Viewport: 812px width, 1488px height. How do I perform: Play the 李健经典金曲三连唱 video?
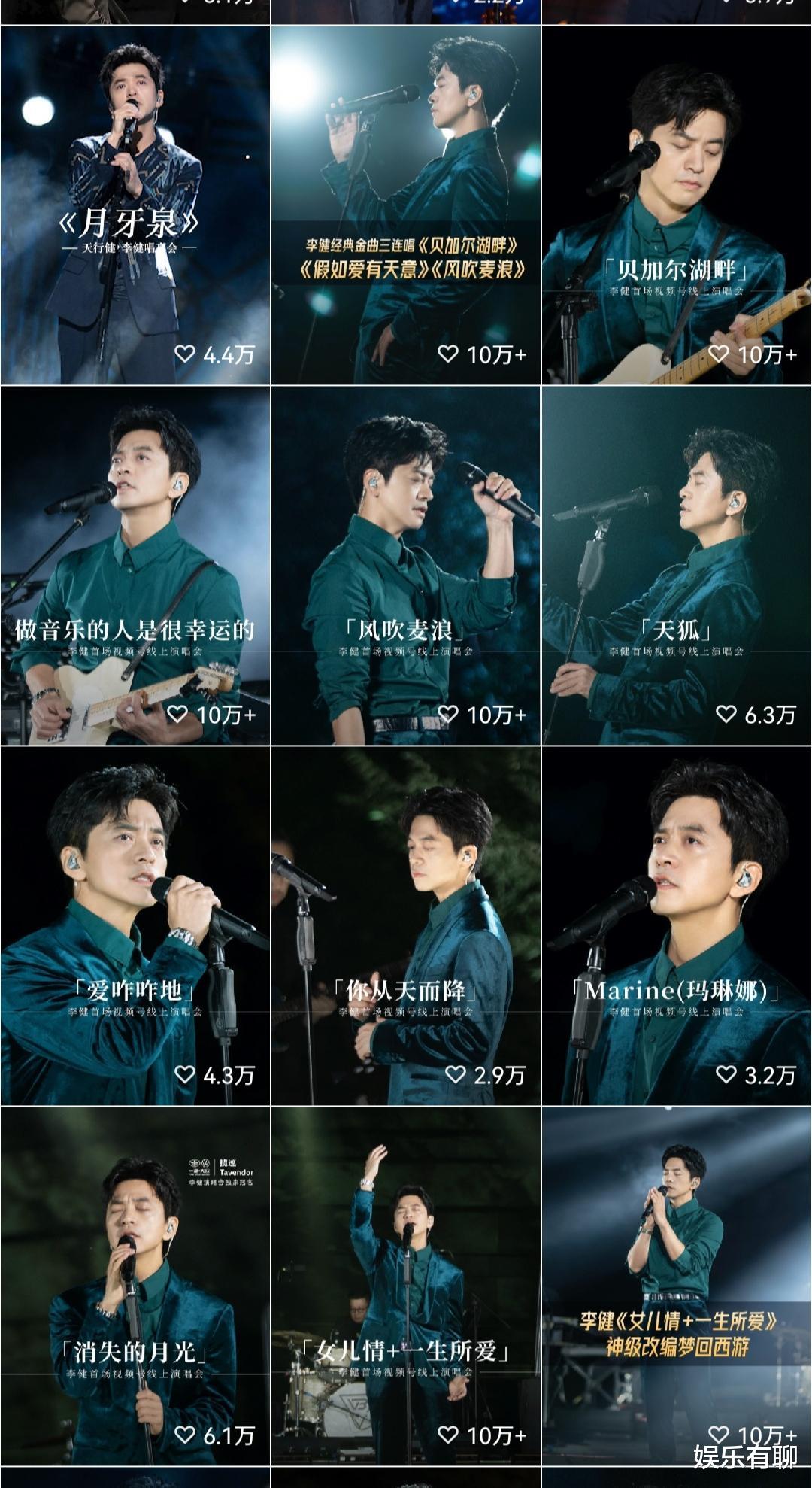pos(406,205)
